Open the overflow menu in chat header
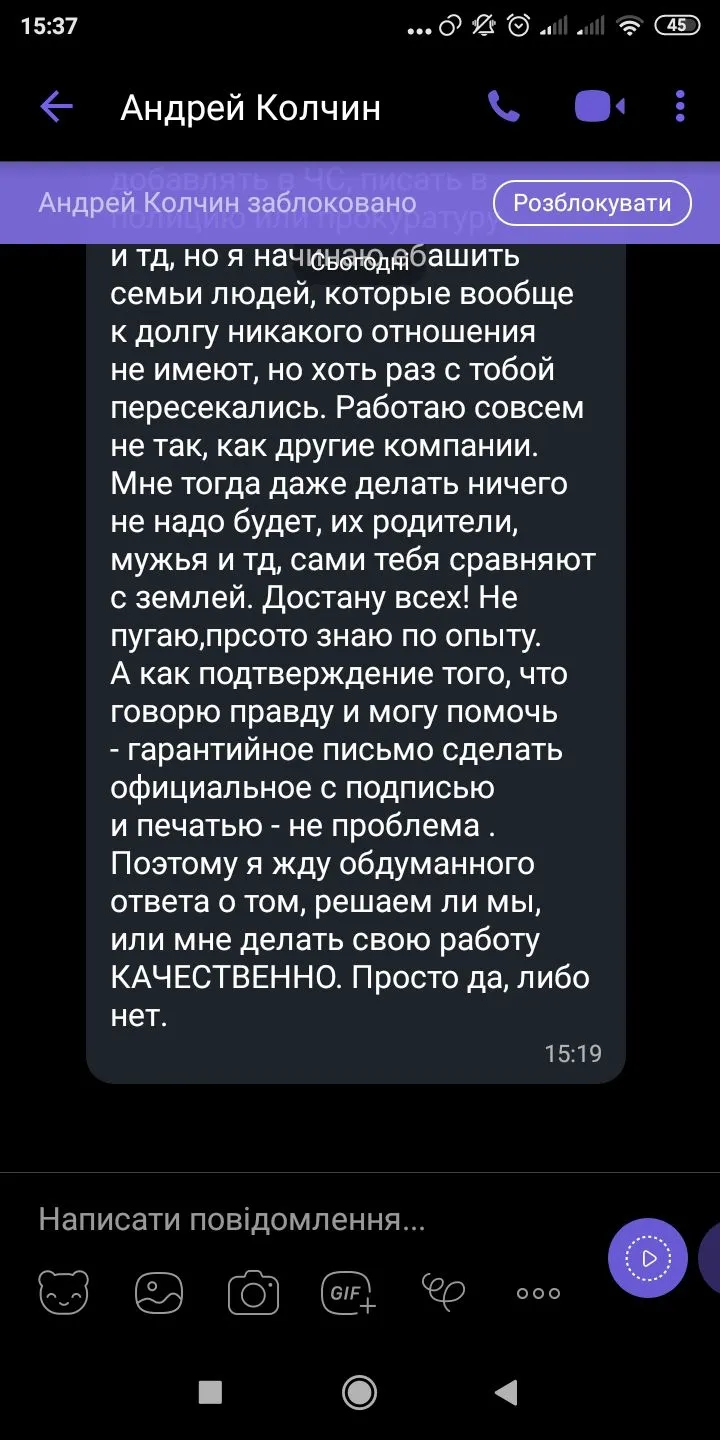Viewport: 720px width, 1440px height. point(680,106)
